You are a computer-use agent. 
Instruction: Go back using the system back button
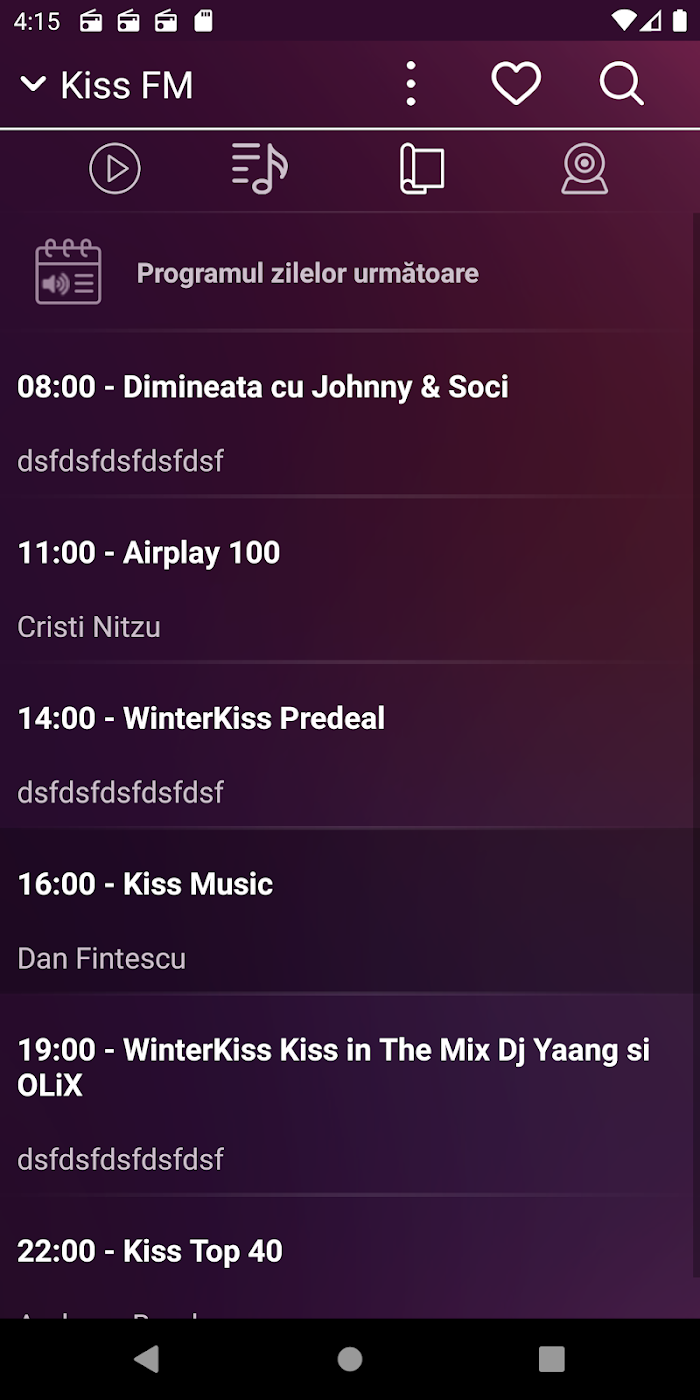coord(147,1358)
